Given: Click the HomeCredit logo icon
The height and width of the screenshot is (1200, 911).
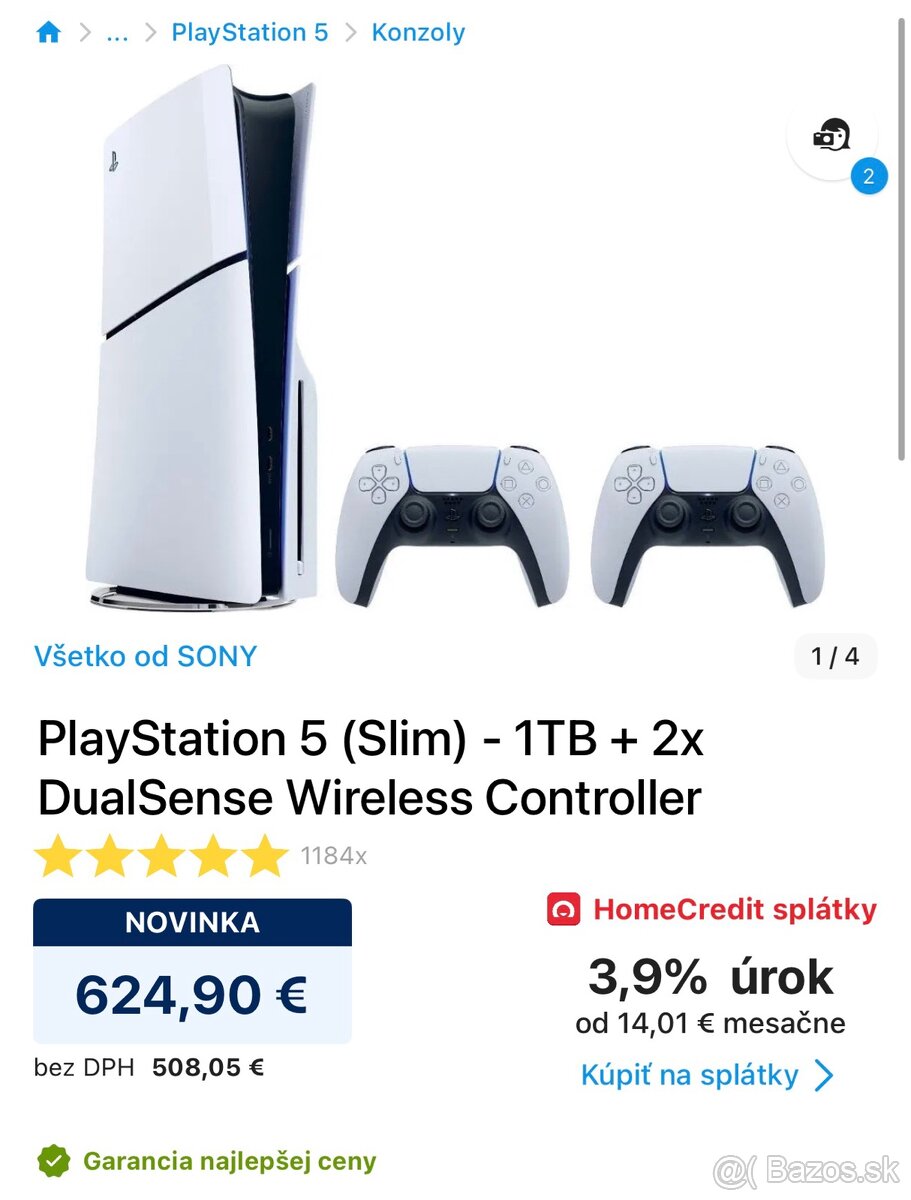Looking at the screenshot, I should [x=565, y=910].
